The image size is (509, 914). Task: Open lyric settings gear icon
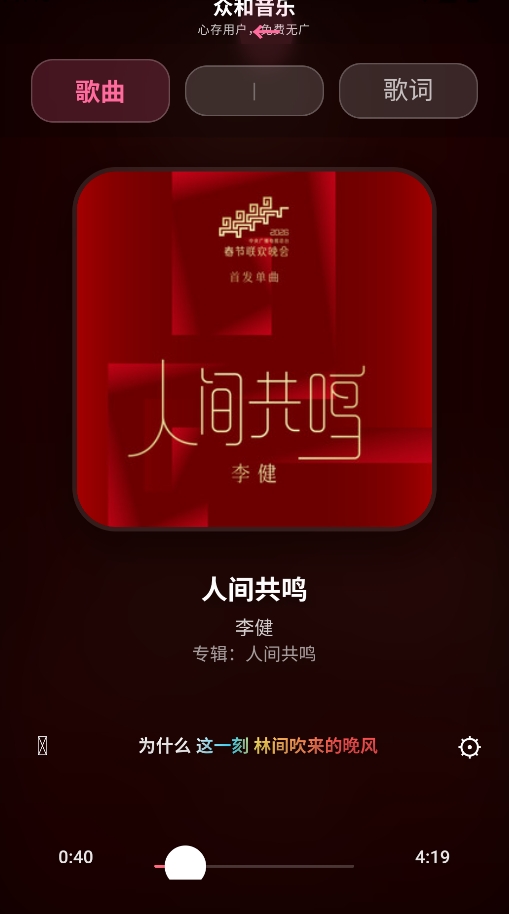coord(469,747)
